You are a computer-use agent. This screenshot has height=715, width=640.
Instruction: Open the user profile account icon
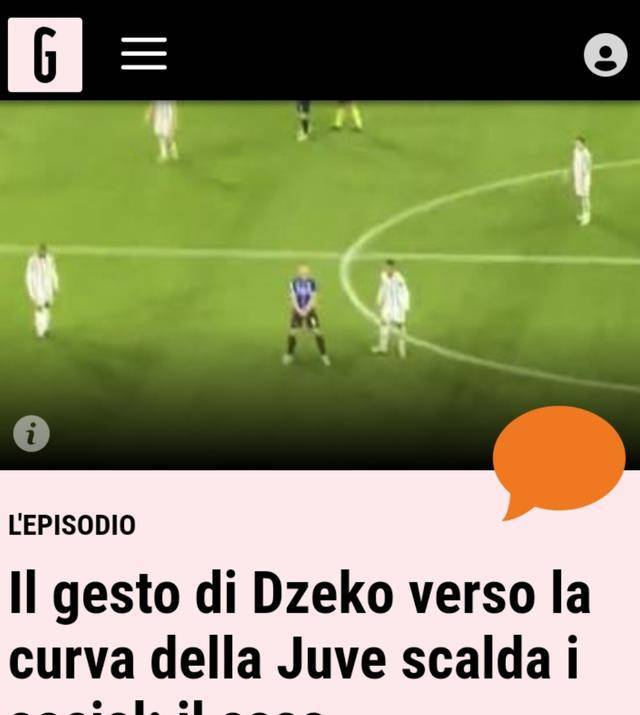click(x=605, y=55)
